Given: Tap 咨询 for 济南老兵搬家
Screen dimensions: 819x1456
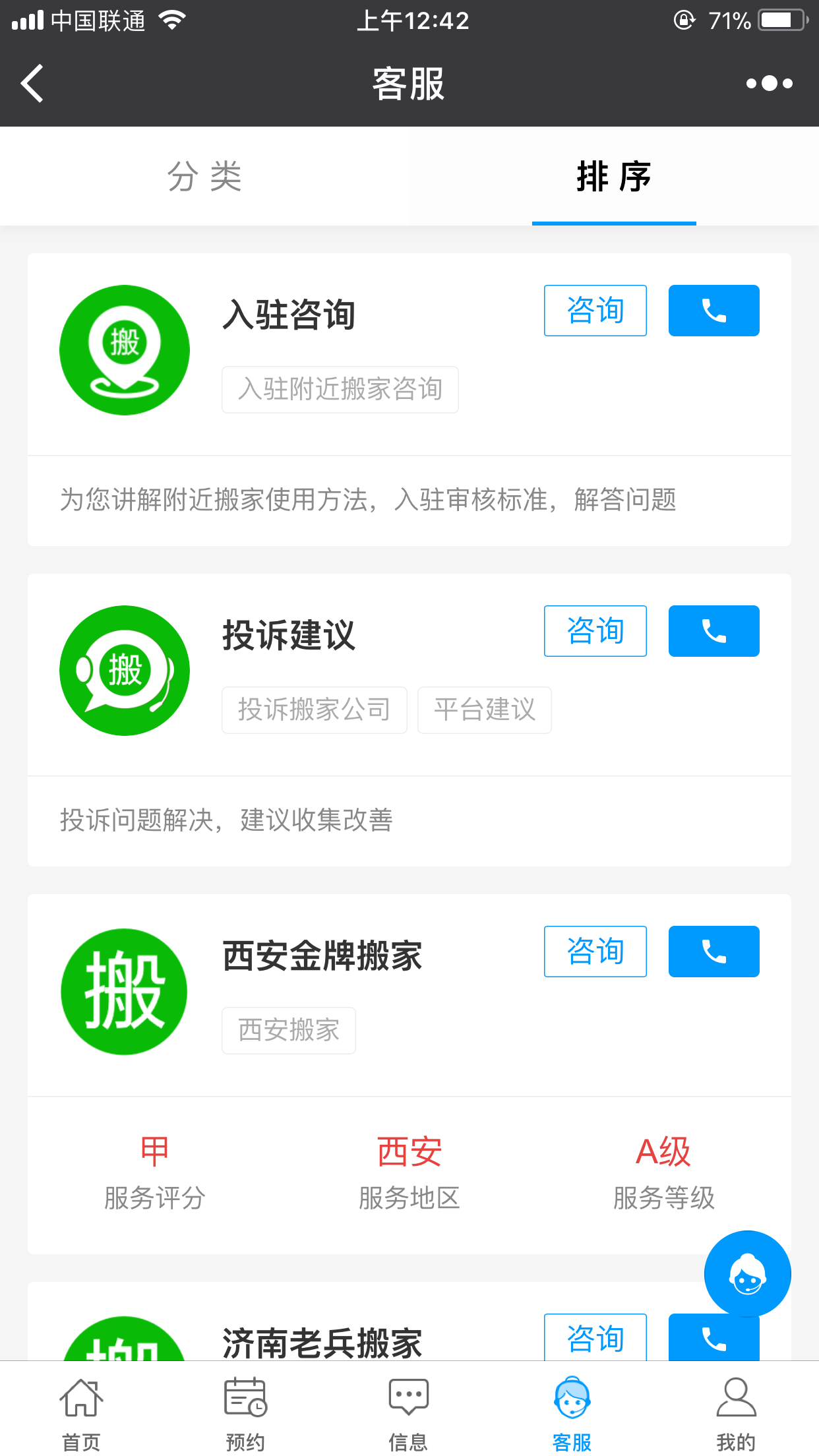Looking at the screenshot, I should [x=595, y=1337].
